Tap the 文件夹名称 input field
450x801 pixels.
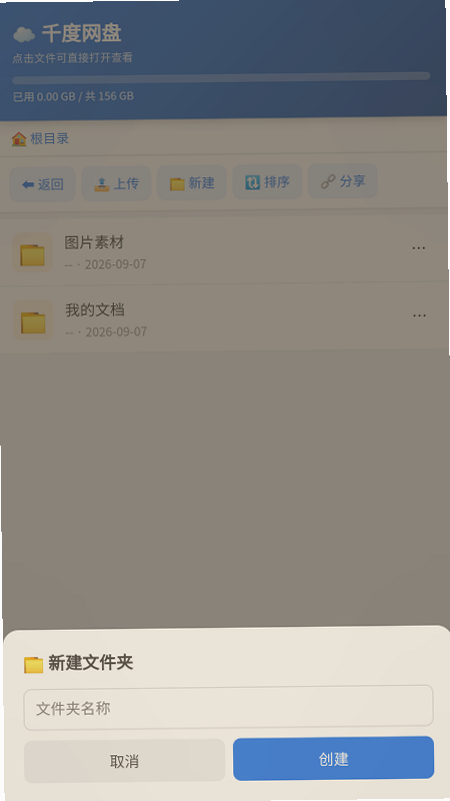point(228,708)
